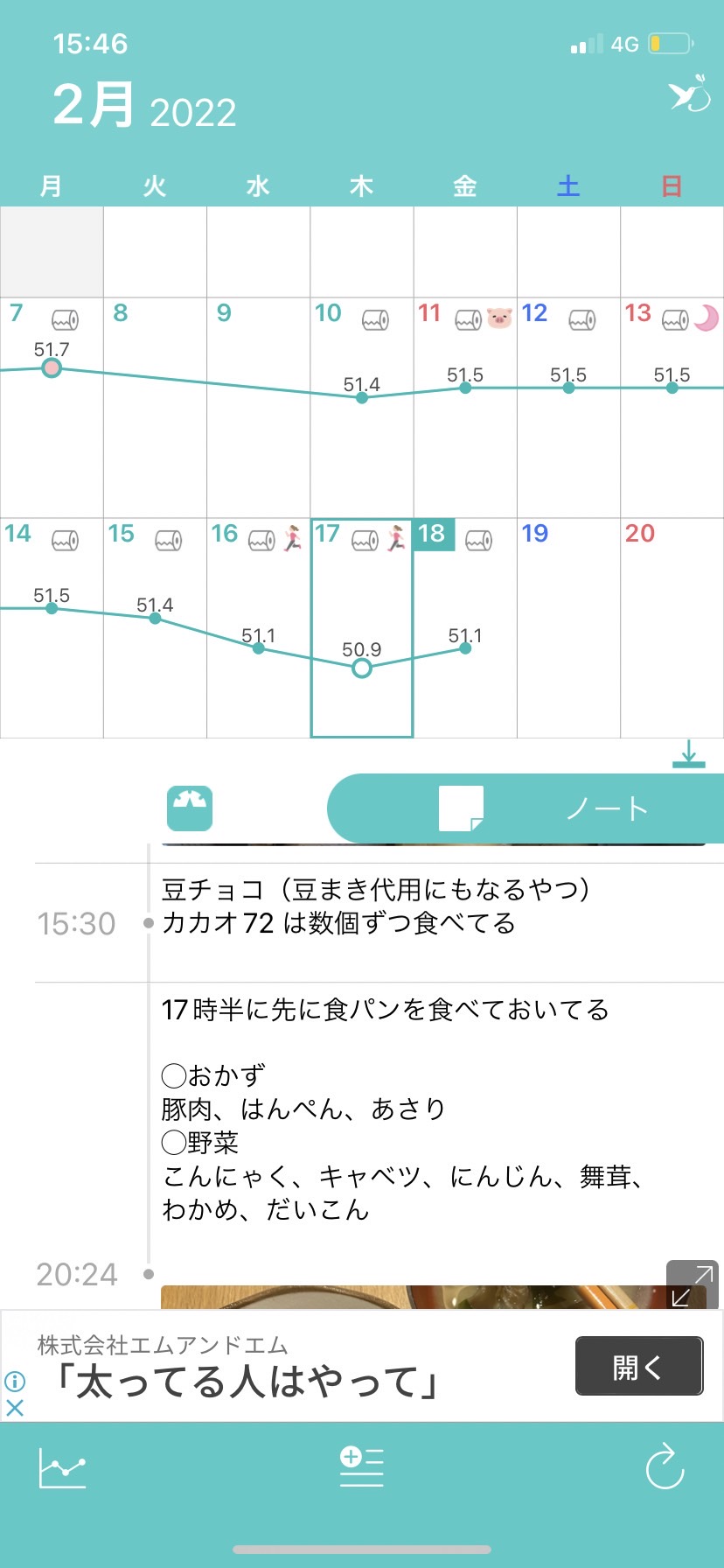Tap the download arrow below the calendar
Image resolution: width=724 pixels, height=1568 pixels.
[689, 754]
